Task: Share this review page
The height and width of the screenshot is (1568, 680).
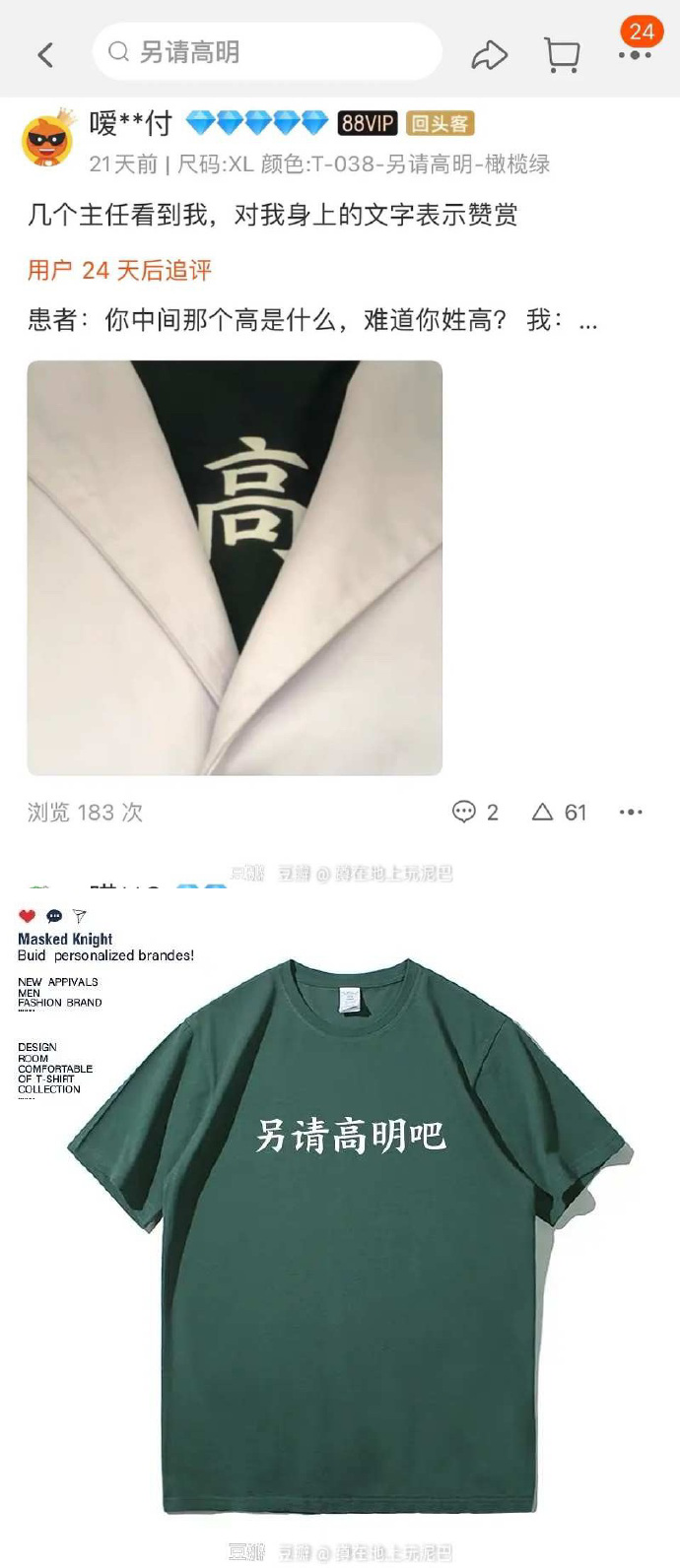Action: [490, 55]
